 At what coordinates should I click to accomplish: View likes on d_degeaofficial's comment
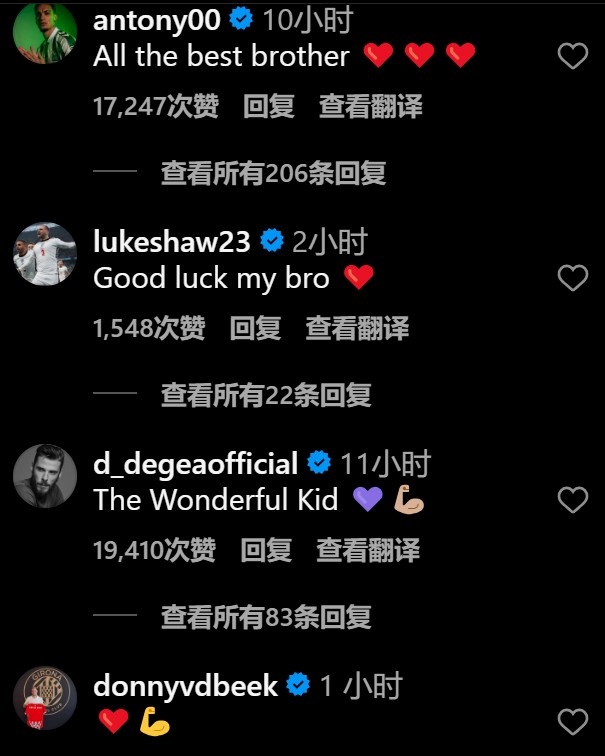click(x=154, y=550)
